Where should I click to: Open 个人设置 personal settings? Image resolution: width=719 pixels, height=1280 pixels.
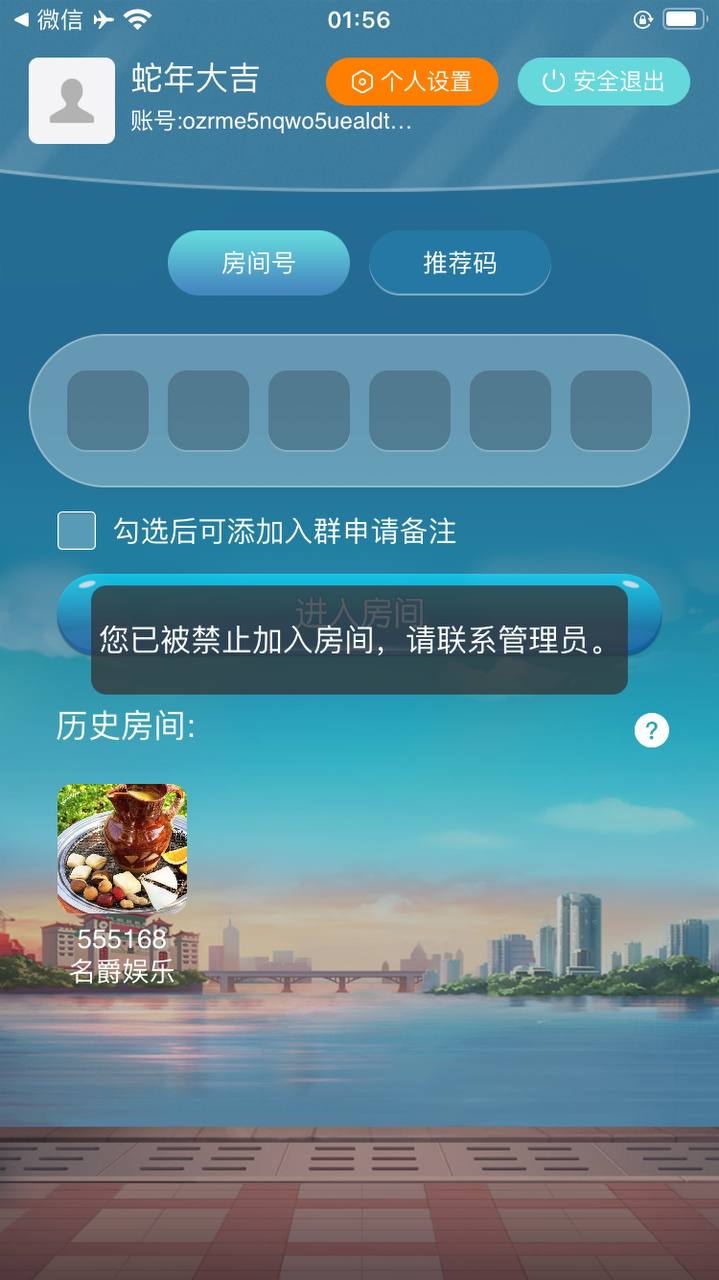(x=412, y=82)
